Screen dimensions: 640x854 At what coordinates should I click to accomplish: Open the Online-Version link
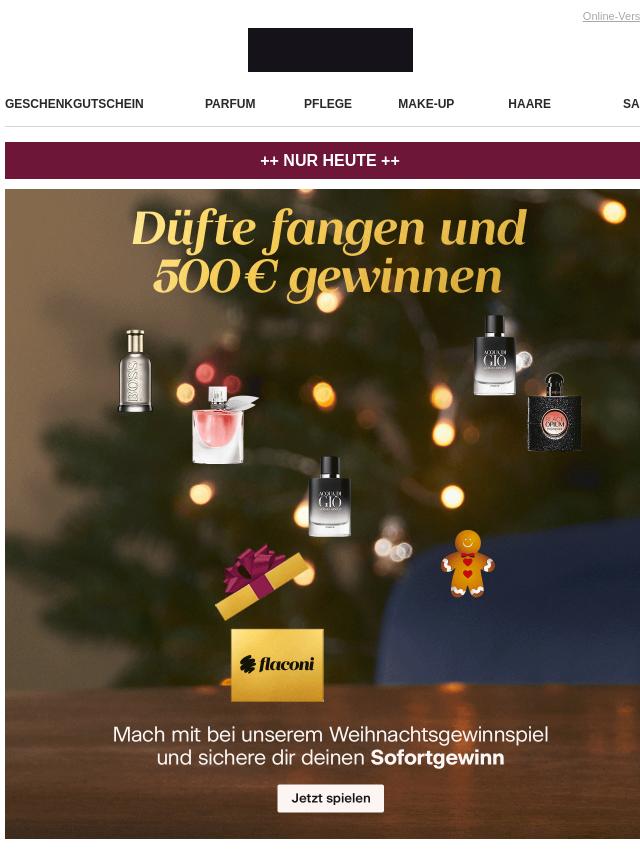[611, 17]
